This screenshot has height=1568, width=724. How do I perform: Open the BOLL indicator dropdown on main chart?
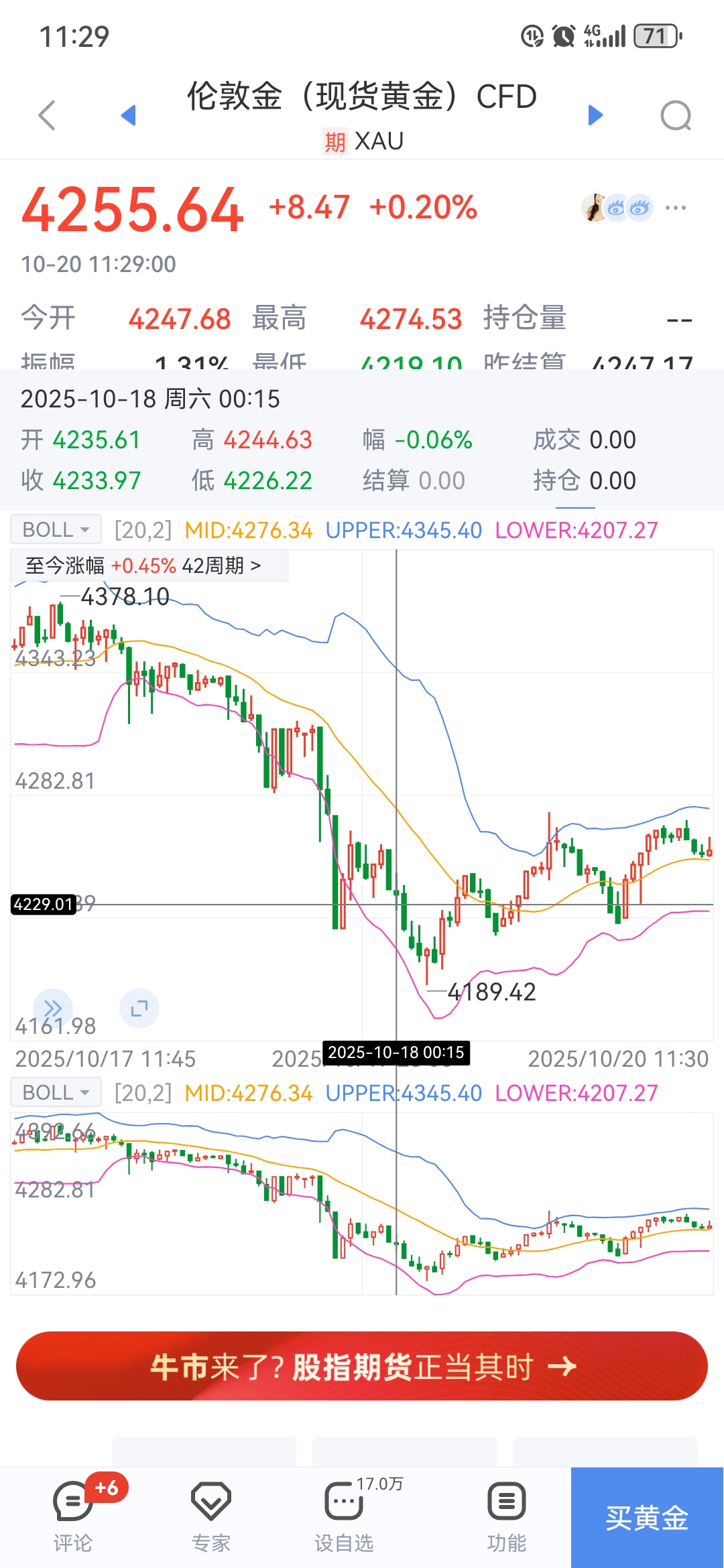click(x=55, y=529)
